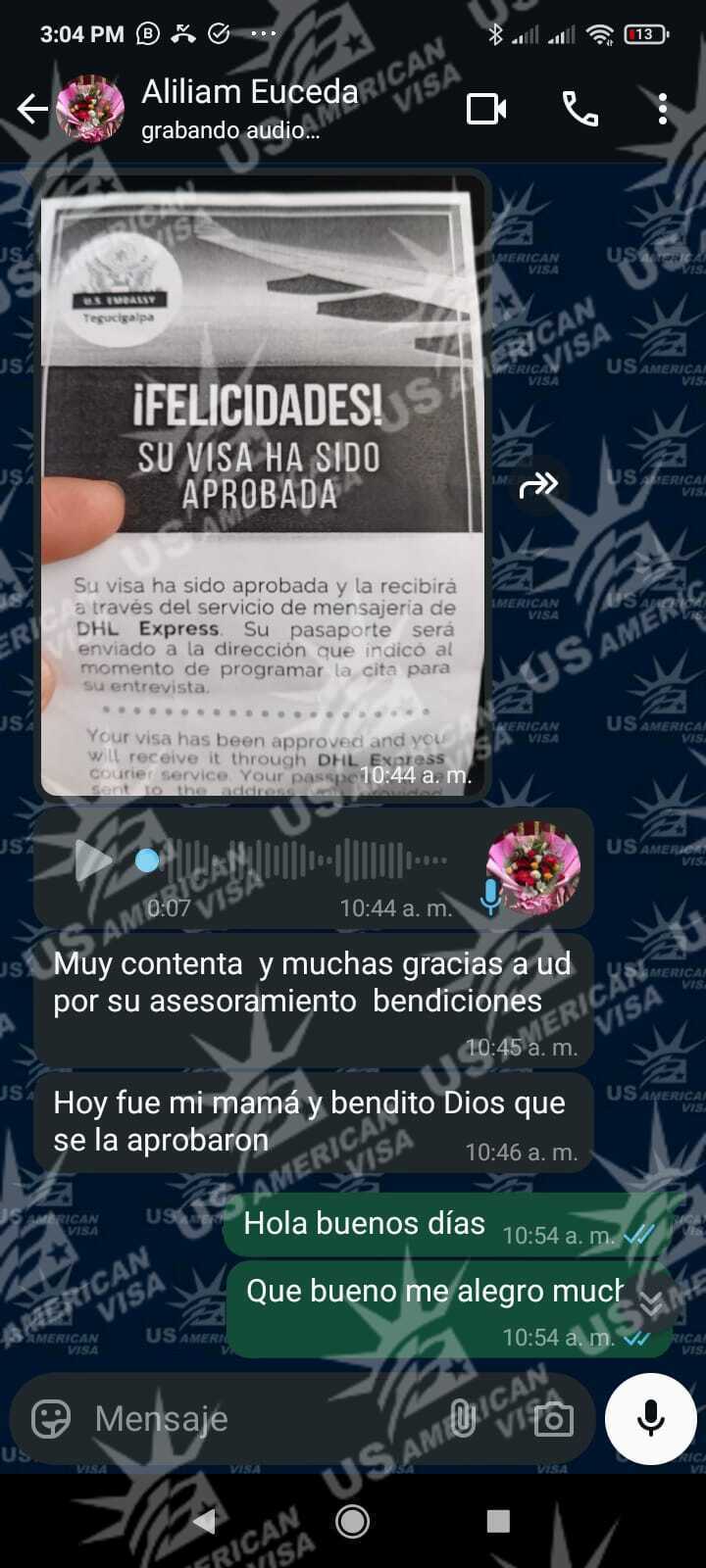Open Aliliam Euceda's contact info
Screen dimensions: 706x1568
point(250,108)
